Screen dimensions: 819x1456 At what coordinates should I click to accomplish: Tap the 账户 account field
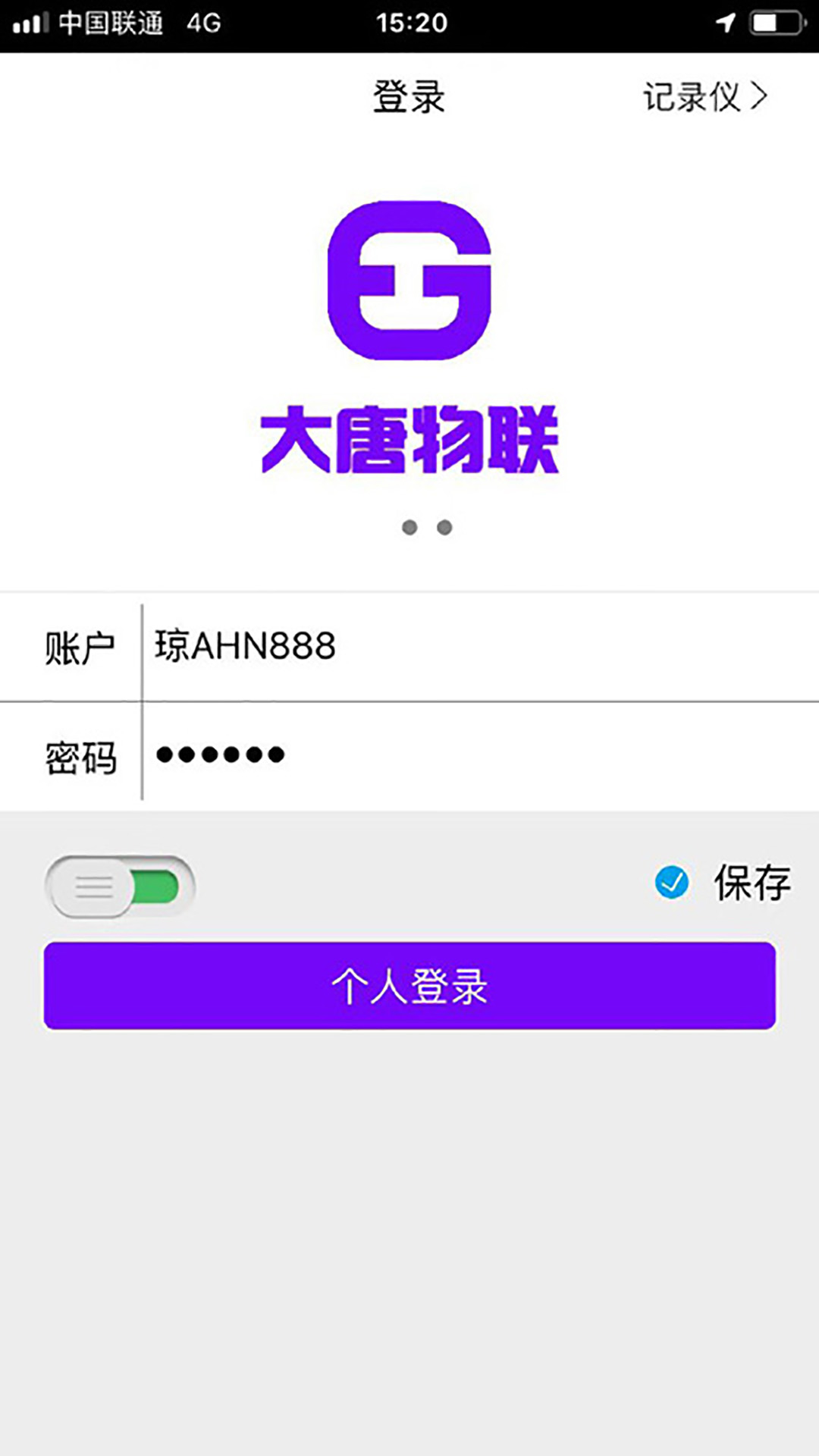click(478, 647)
